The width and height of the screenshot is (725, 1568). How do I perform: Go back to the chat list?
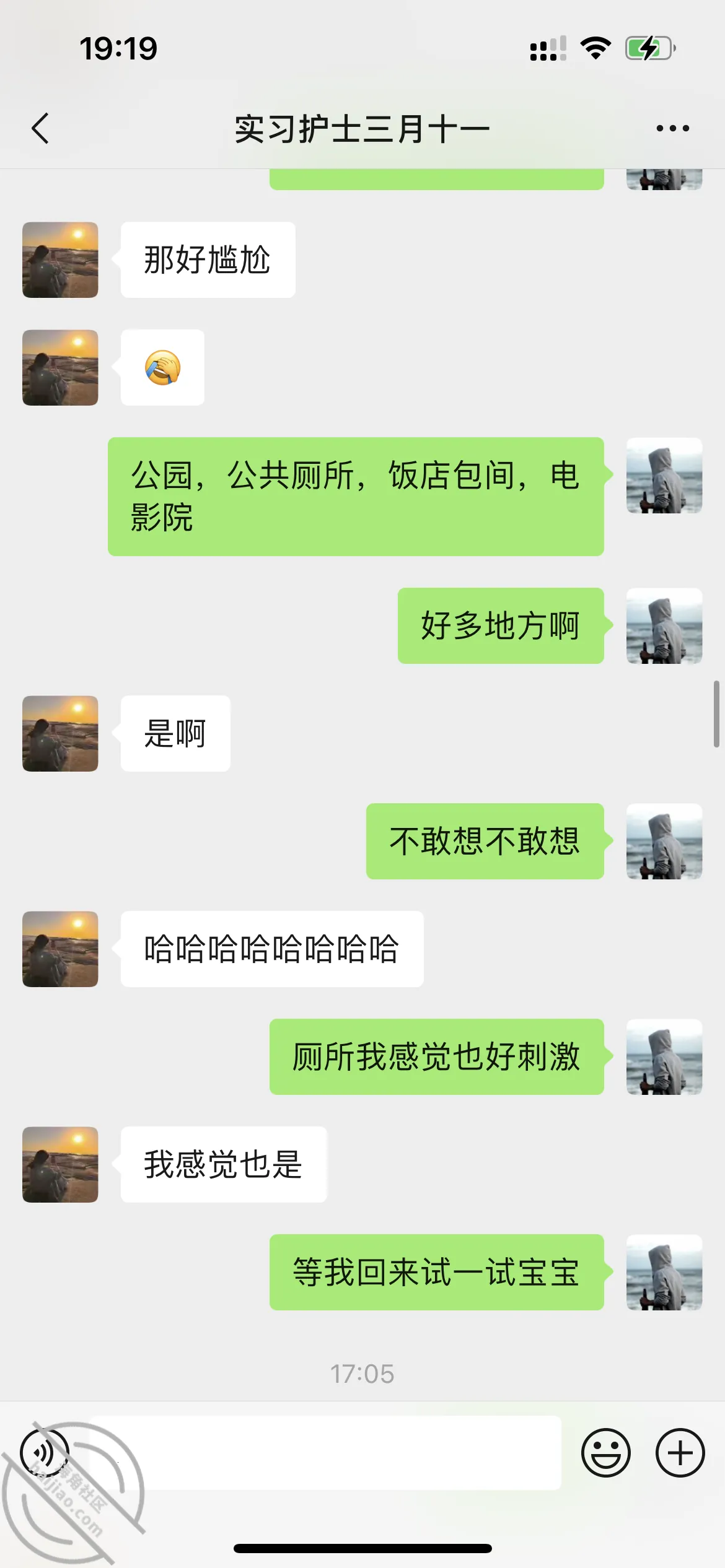click(40, 129)
